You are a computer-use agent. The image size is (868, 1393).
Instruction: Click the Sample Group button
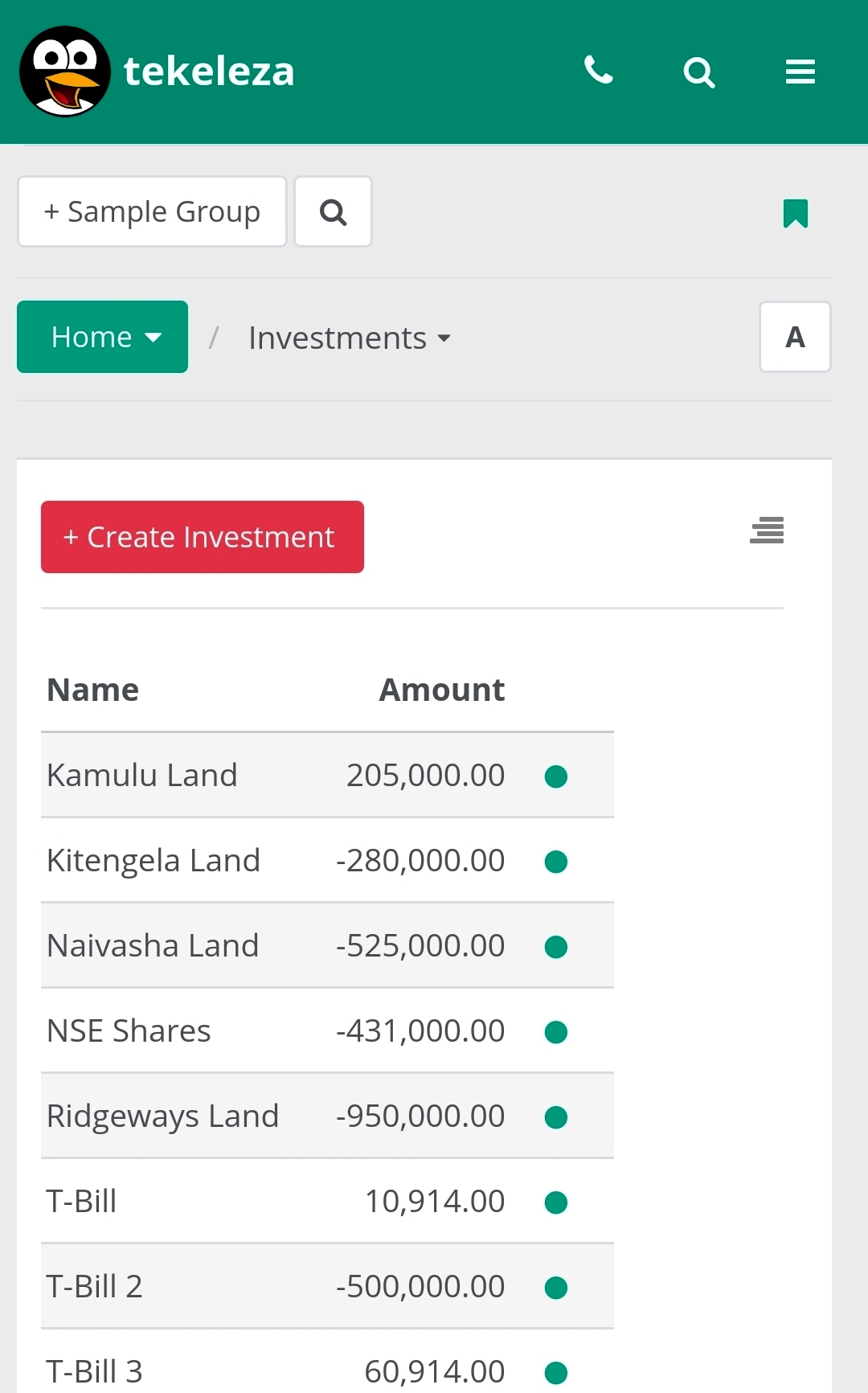[152, 211]
